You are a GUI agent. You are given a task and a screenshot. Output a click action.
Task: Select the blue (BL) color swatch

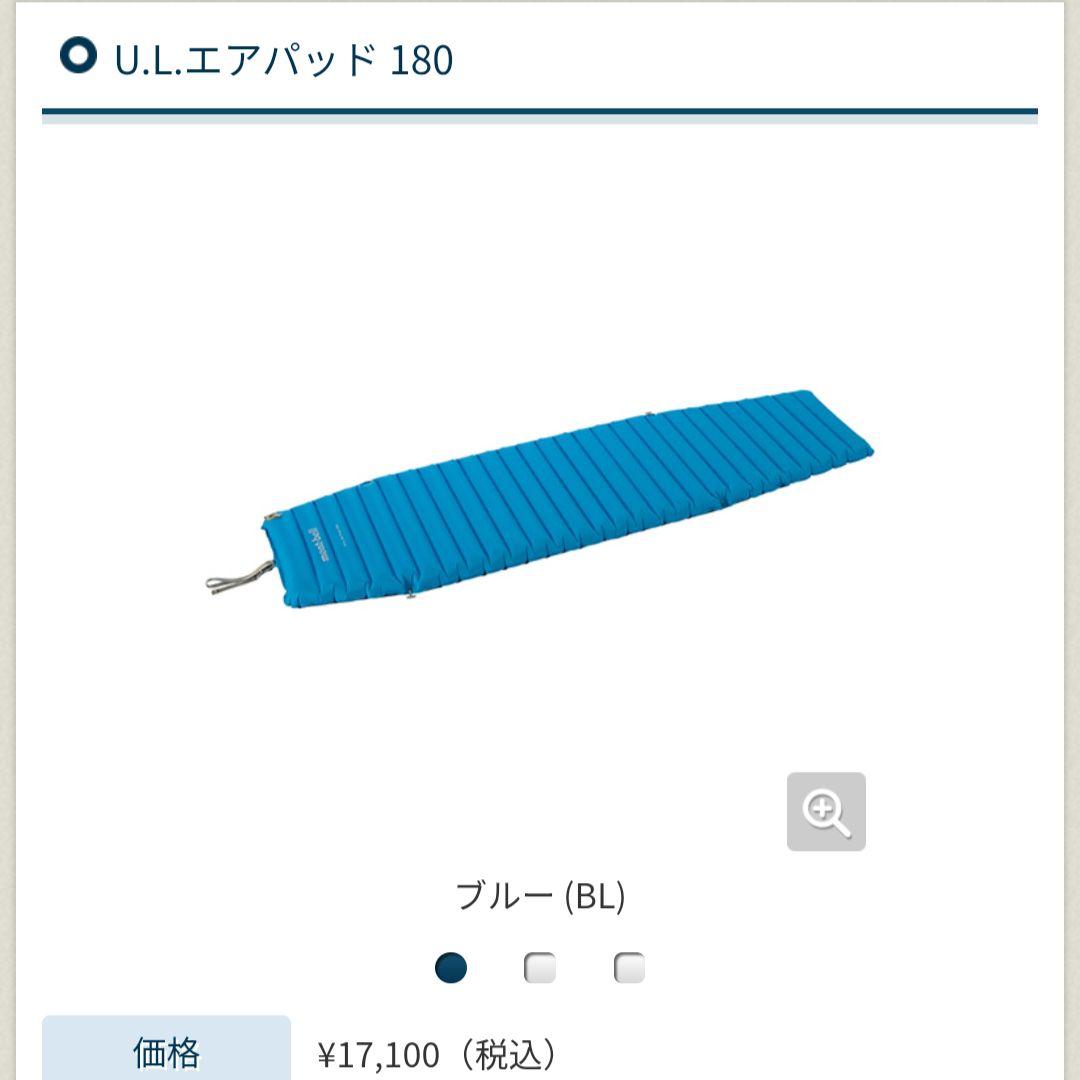[451, 967]
